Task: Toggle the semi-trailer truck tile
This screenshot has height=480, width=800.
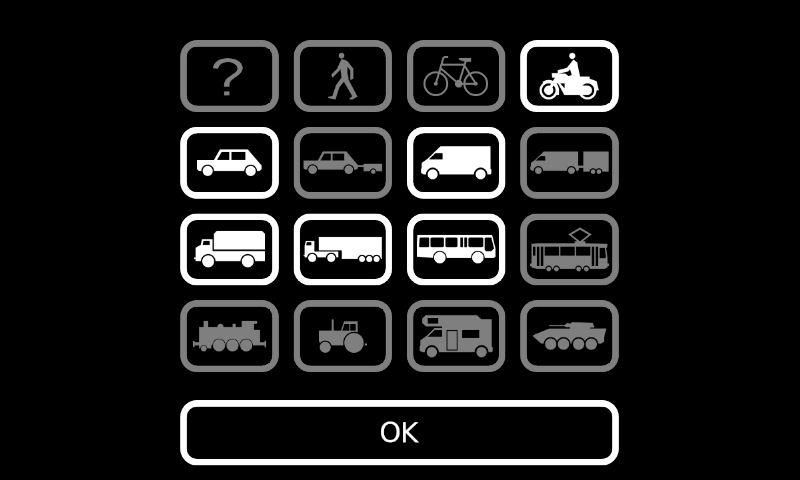Action: click(x=342, y=249)
